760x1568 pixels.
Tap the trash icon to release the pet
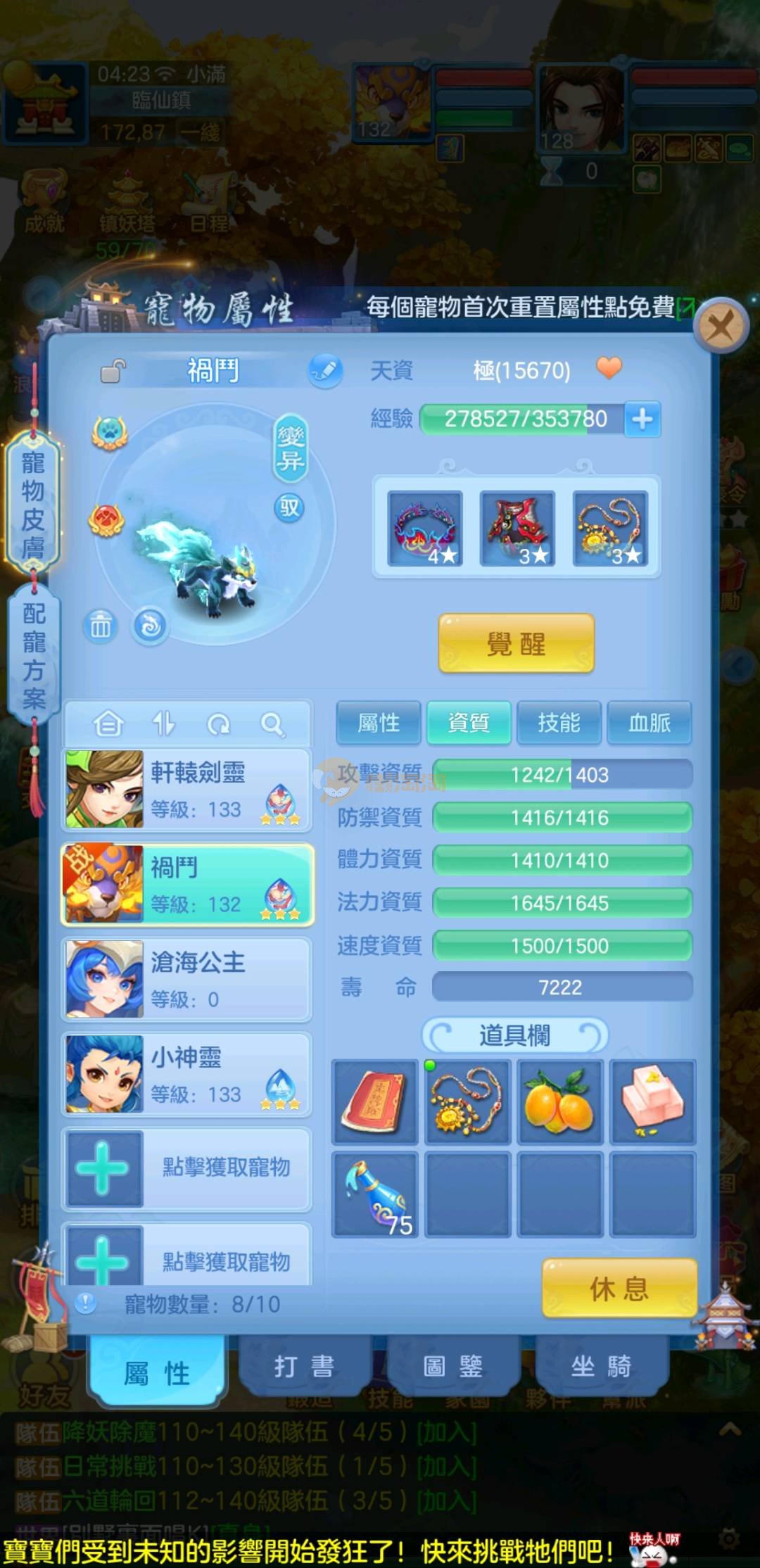[101, 625]
